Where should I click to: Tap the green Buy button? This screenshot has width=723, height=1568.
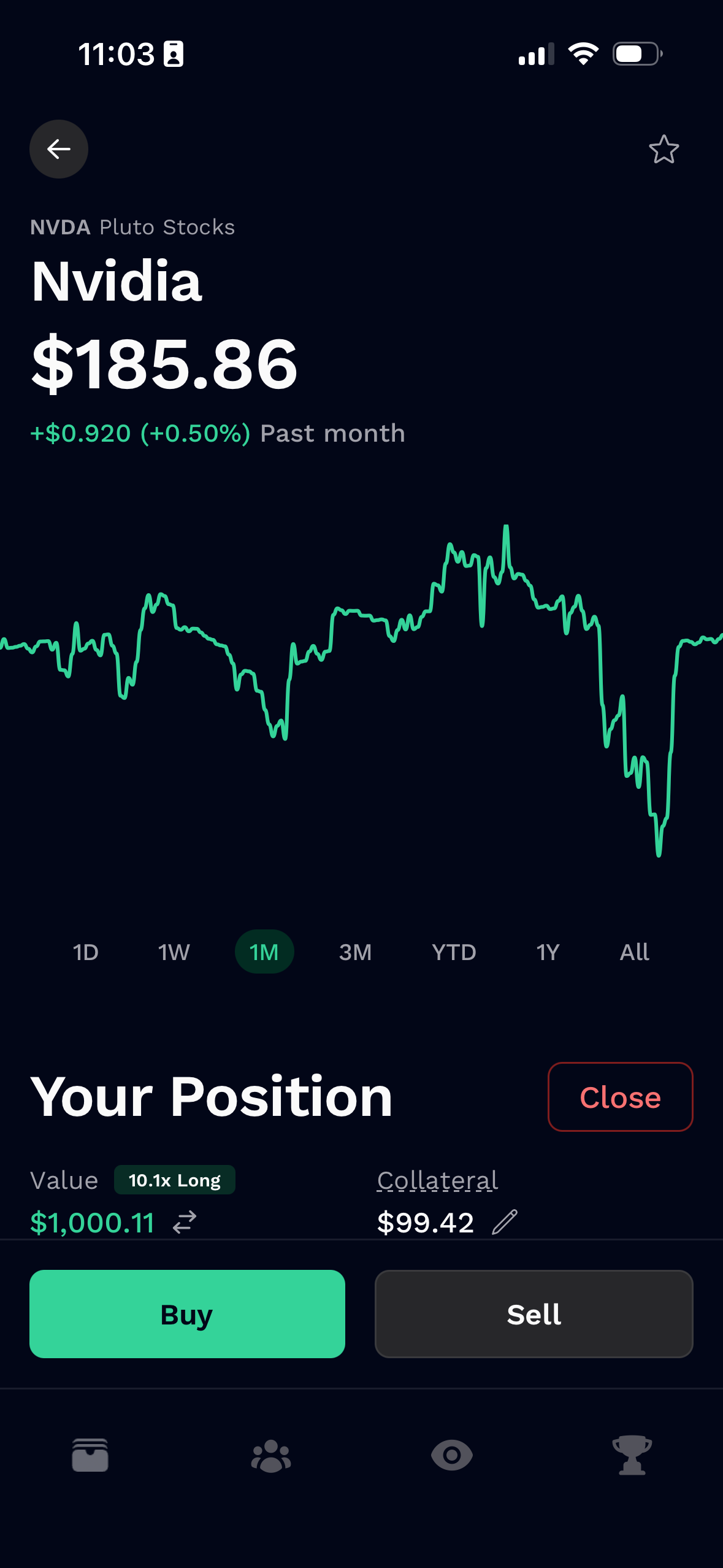tap(187, 1314)
